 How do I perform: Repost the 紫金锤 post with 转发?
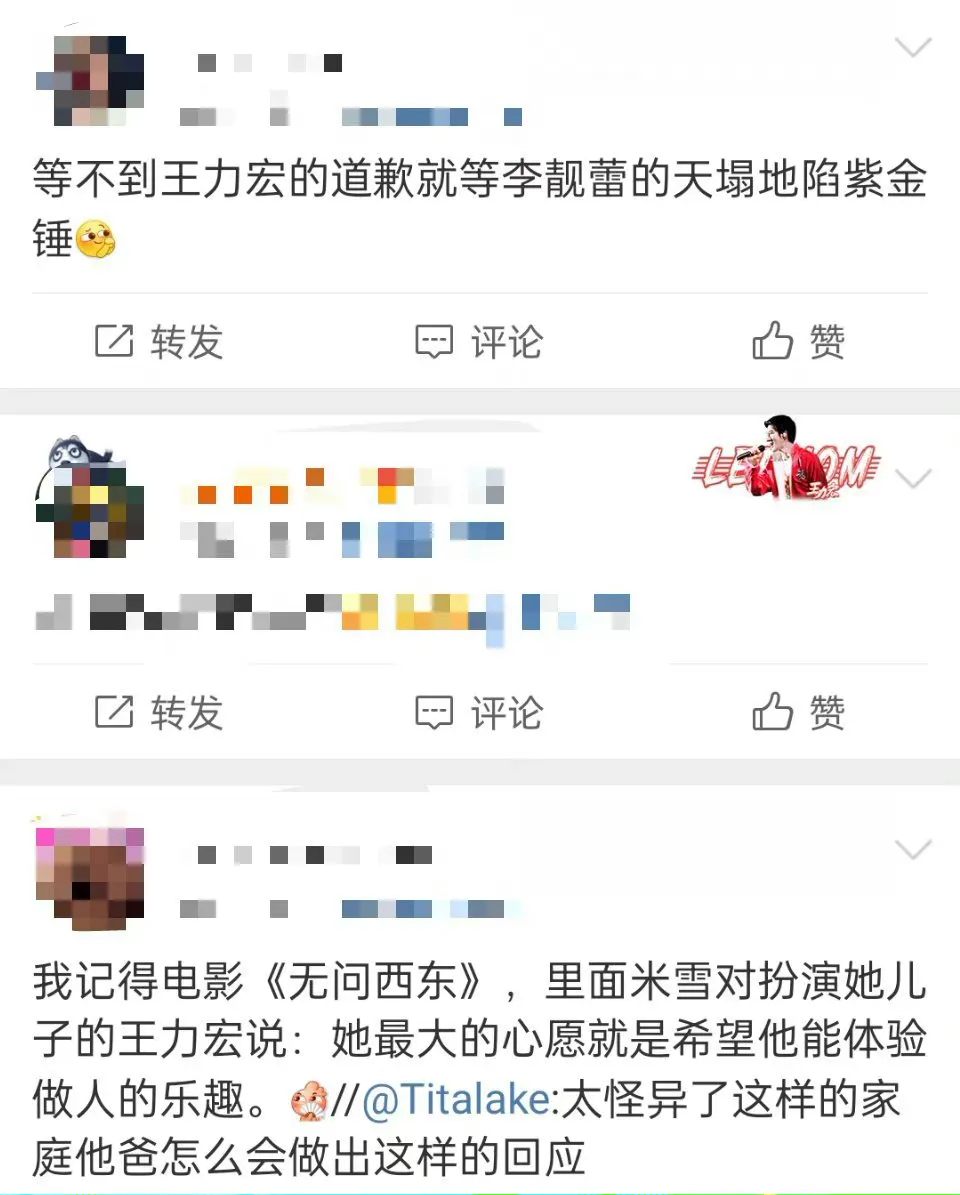pyautogui.click(x=158, y=342)
